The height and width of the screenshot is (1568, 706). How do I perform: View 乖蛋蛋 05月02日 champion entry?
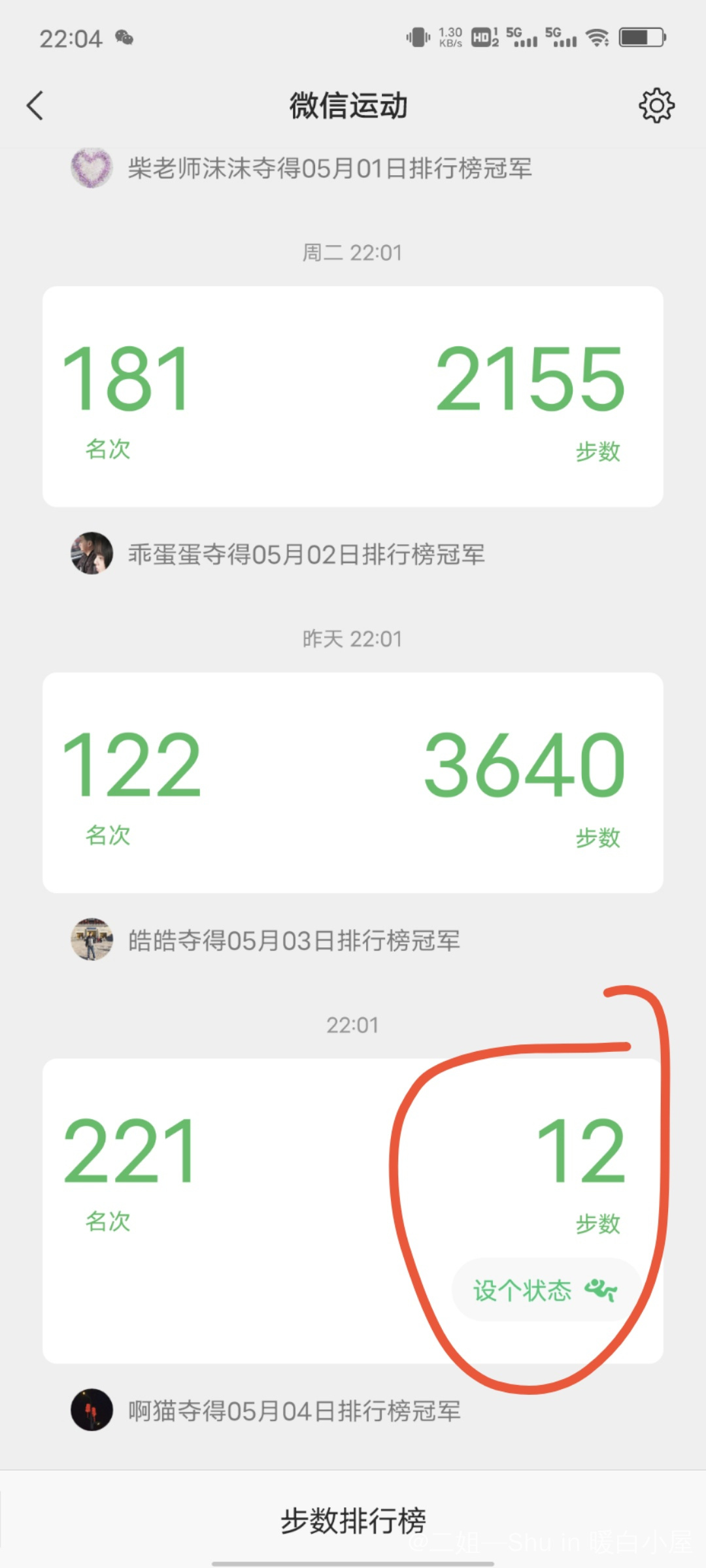(x=306, y=554)
